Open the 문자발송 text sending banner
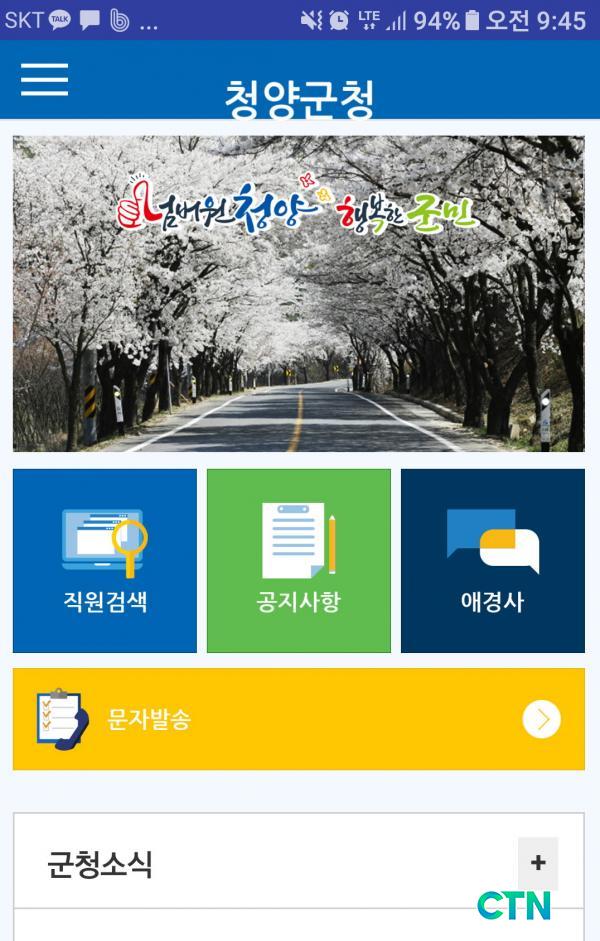This screenshot has height=941, width=600. pos(298,719)
